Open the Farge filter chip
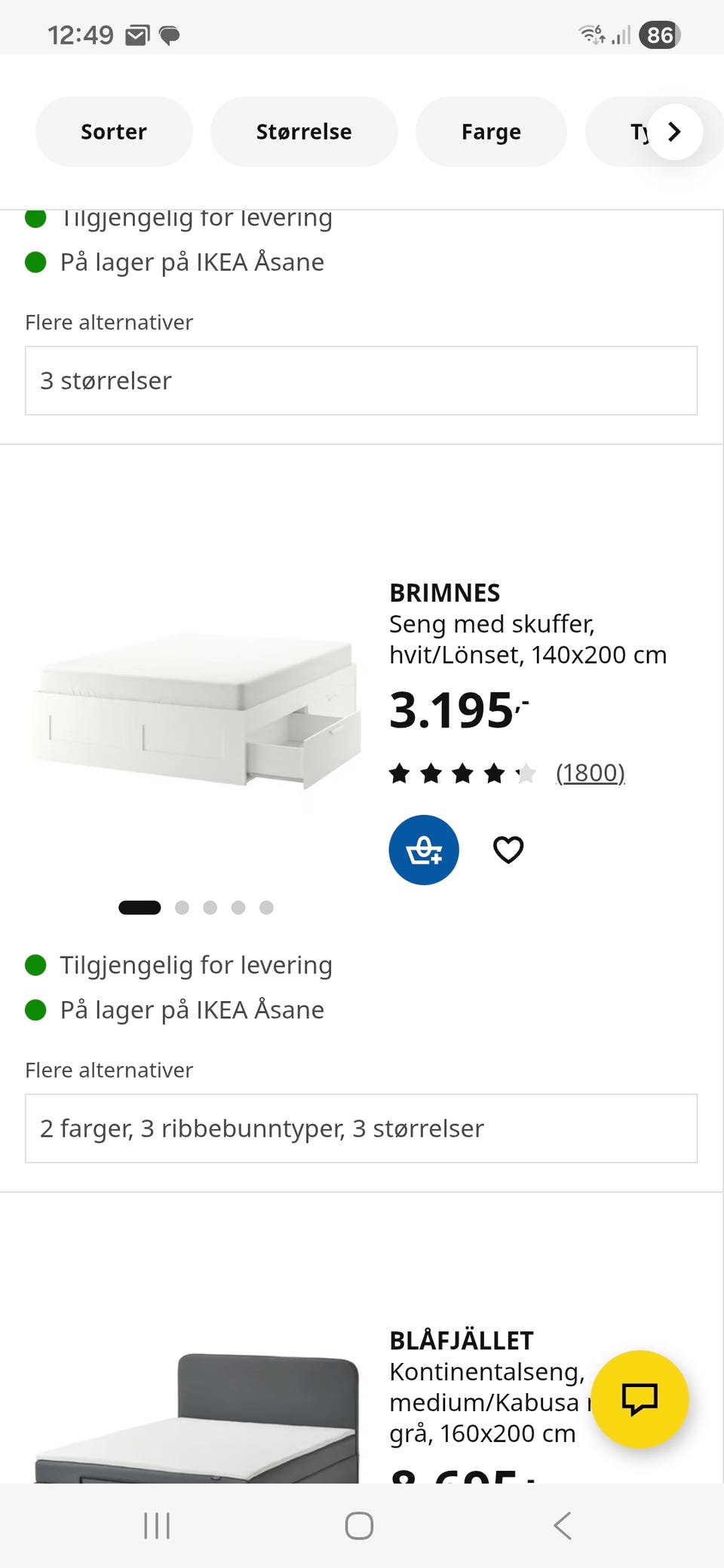Image resolution: width=724 pixels, height=1568 pixels. tap(491, 131)
